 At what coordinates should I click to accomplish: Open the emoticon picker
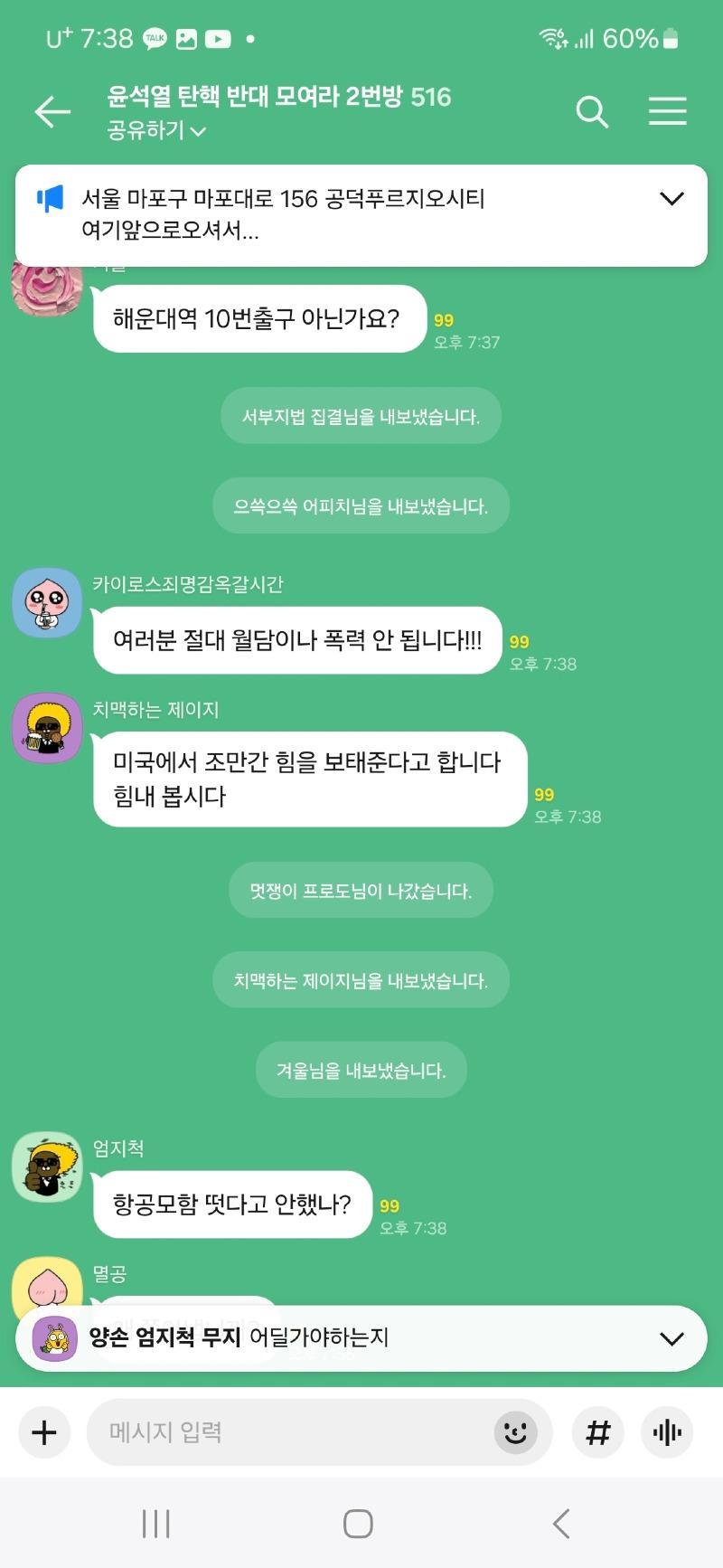click(x=515, y=1432)
